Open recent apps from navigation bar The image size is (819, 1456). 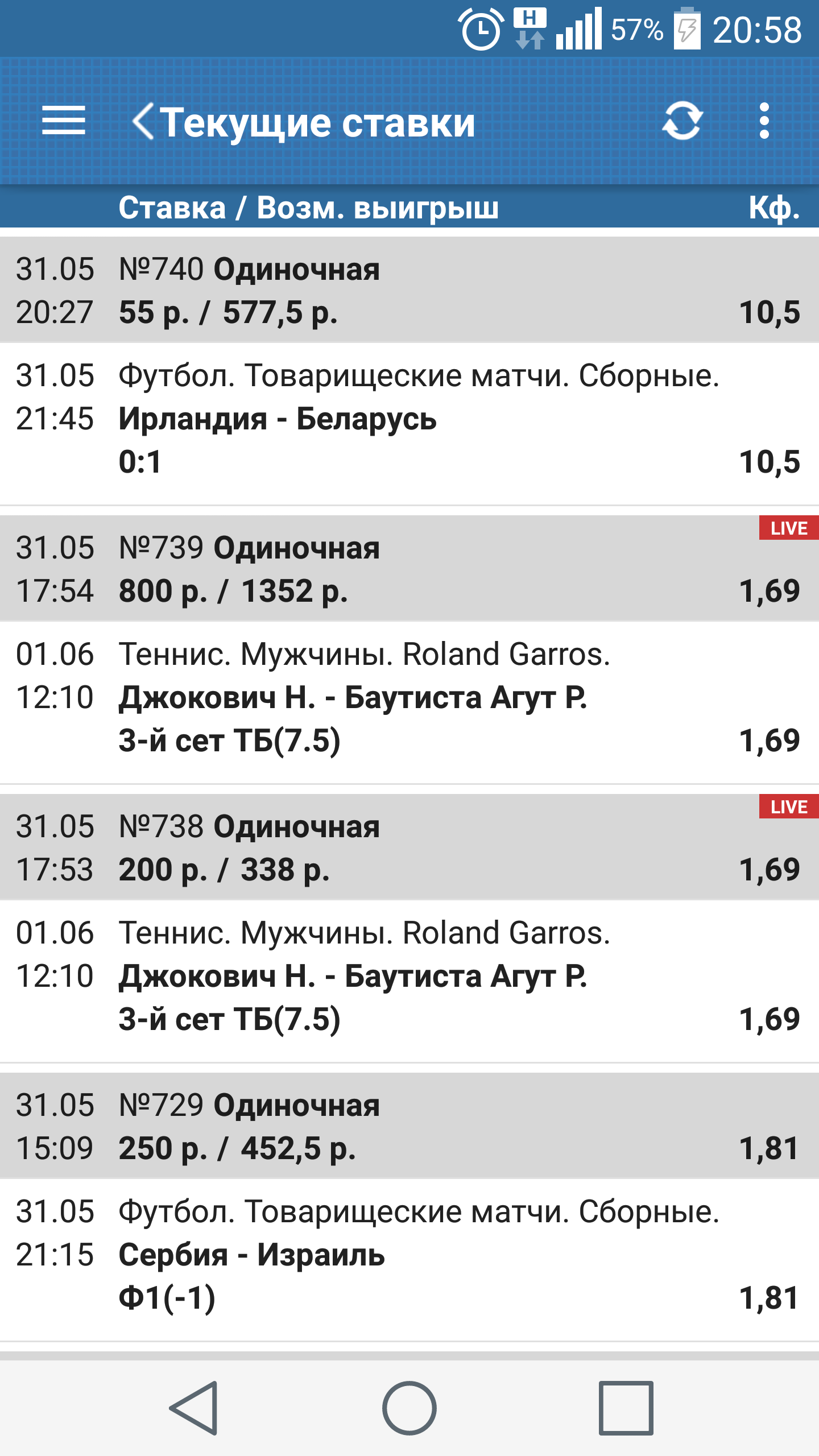pos(626,1408)
